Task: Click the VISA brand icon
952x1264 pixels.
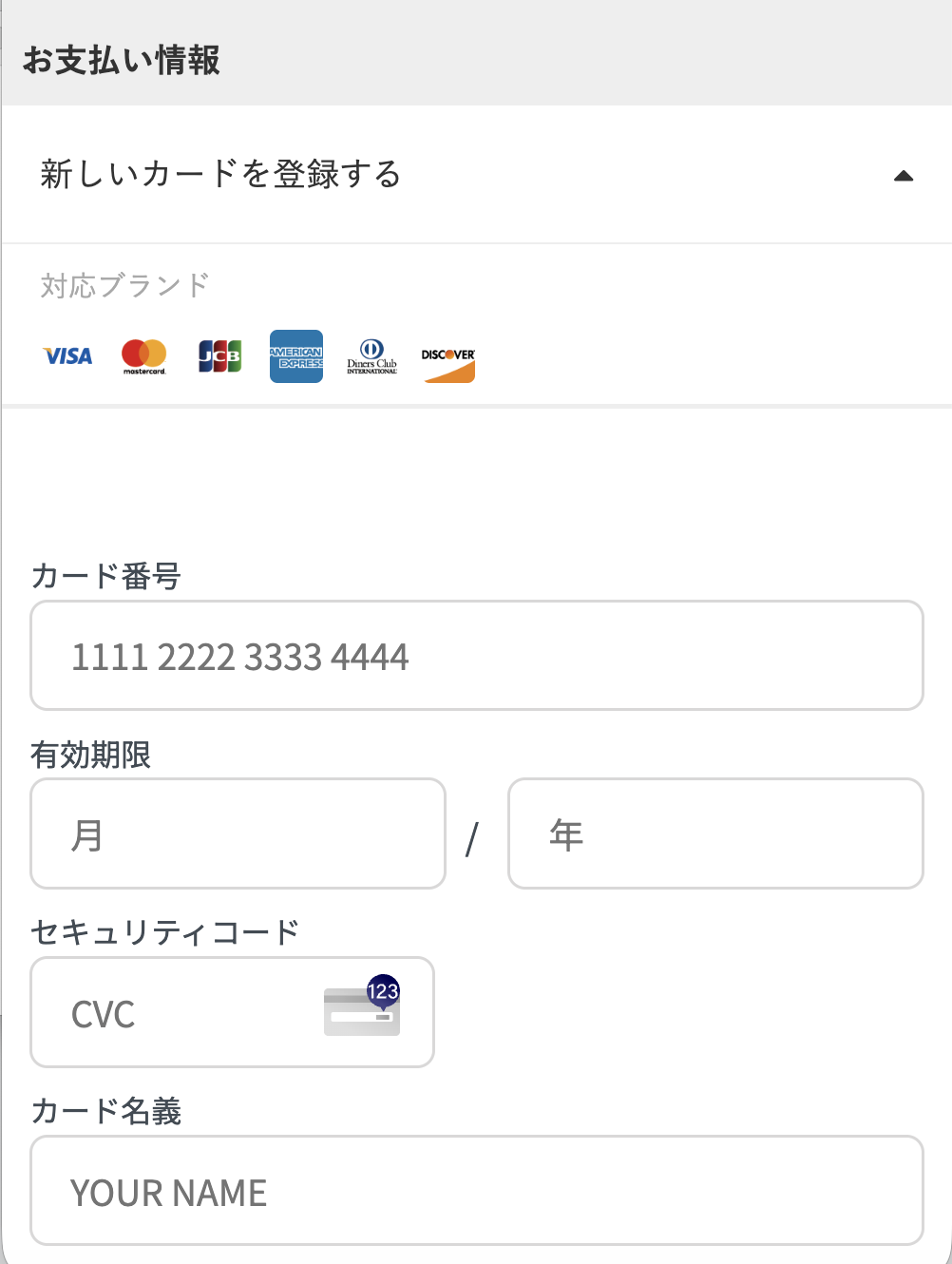Action: [66, 356]
